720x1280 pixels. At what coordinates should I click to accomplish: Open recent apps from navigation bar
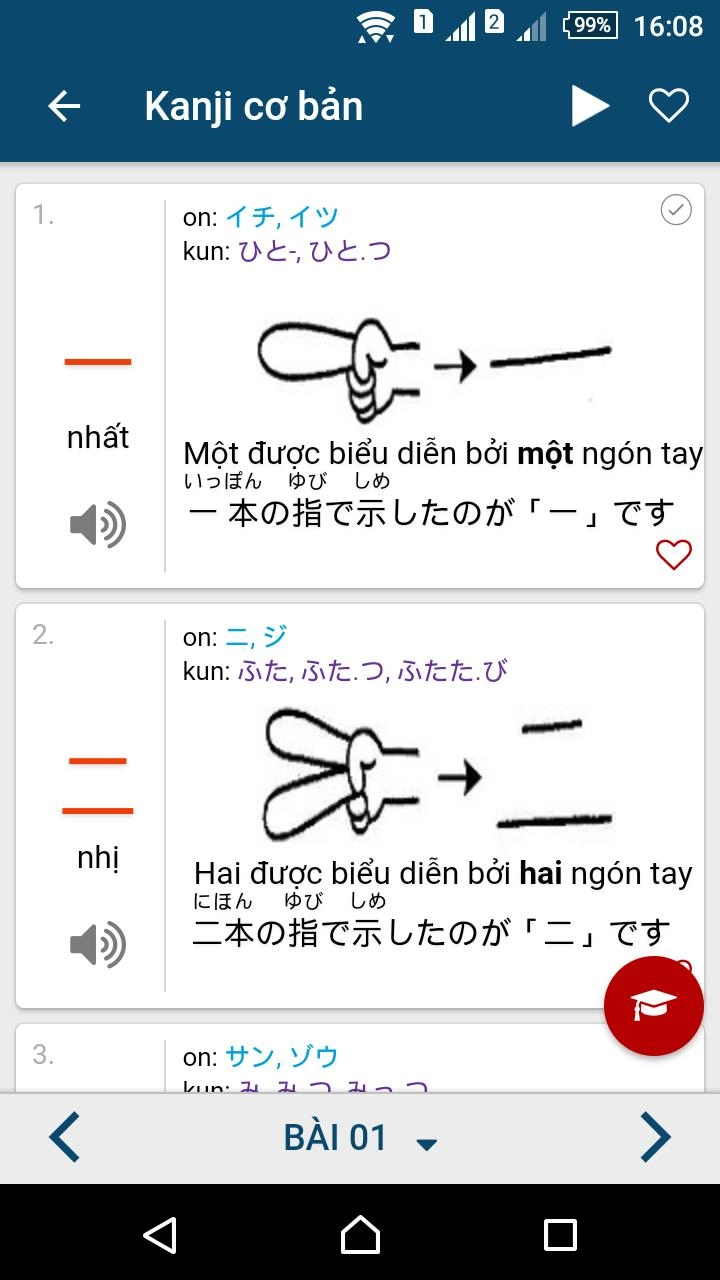pos(560,1234)
